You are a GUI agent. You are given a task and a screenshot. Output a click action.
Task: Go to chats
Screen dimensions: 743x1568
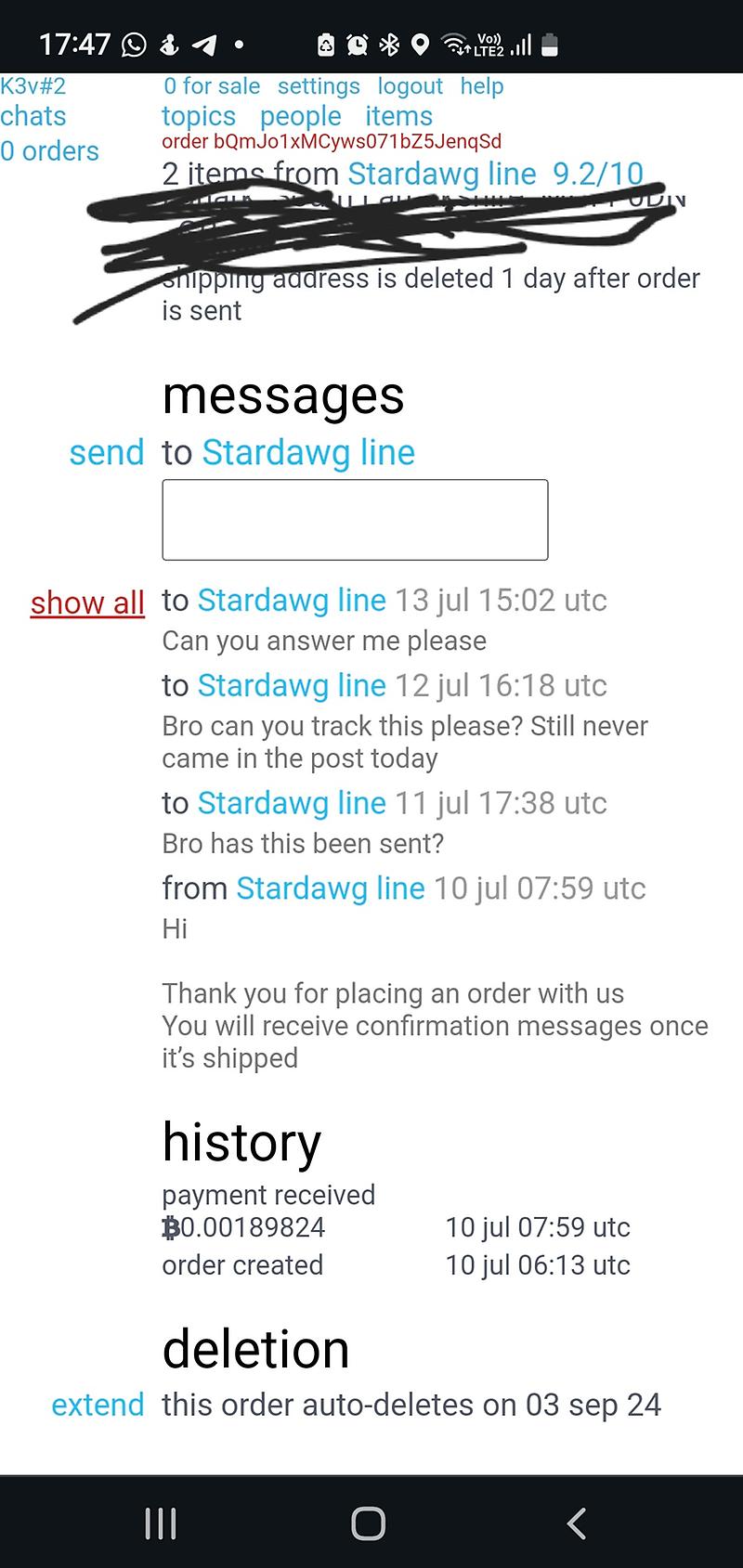point(33,117)
